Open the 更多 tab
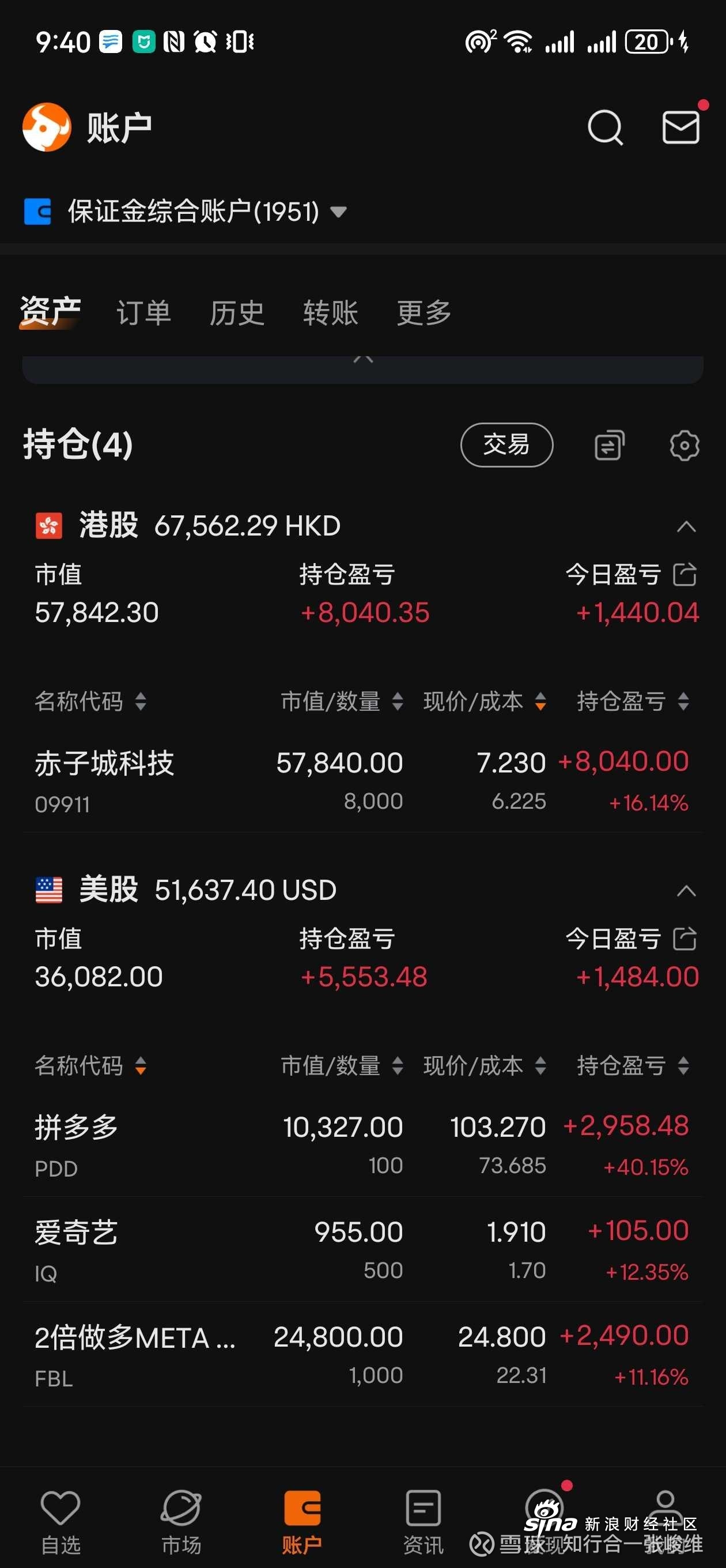 click(424, 313)
